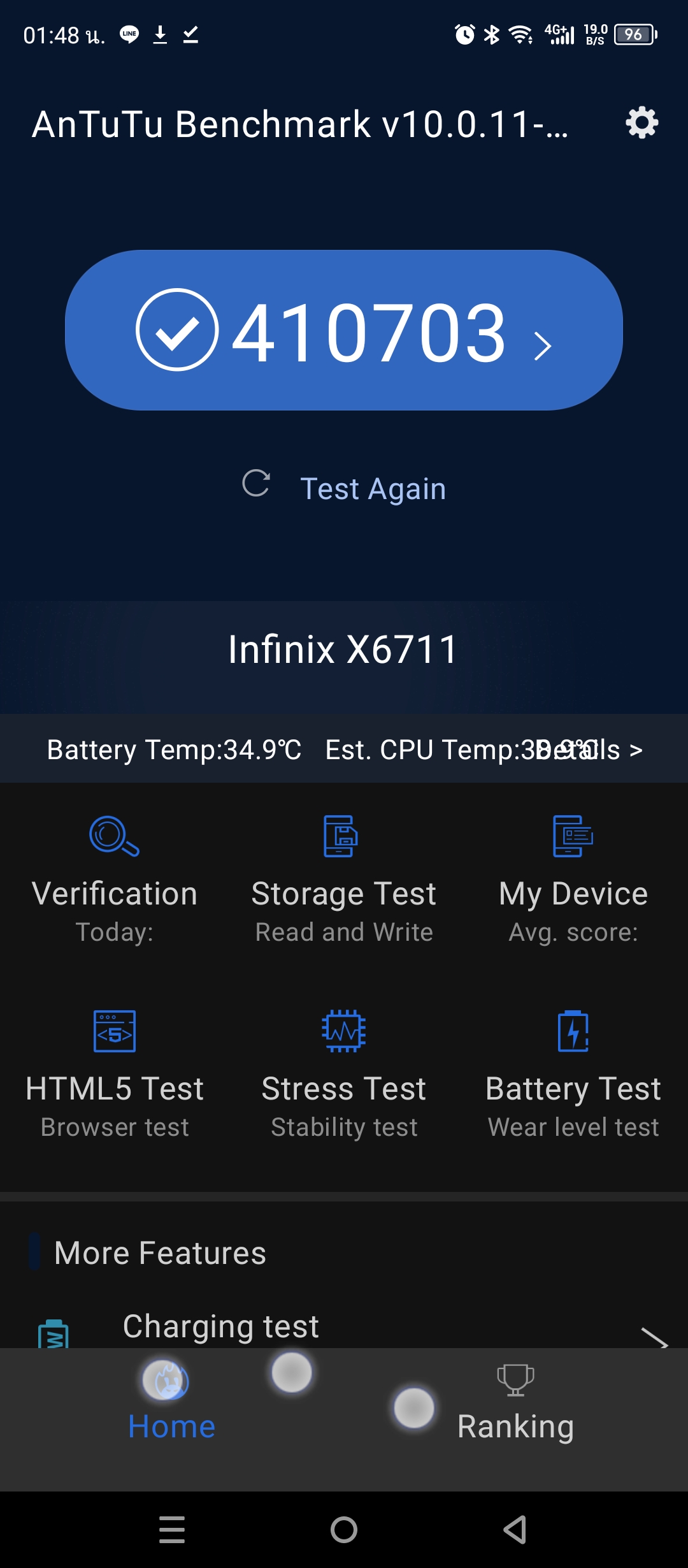The image size is (688, 1568).
Task: Launch the Storage Test
Action: pos(344,881)
